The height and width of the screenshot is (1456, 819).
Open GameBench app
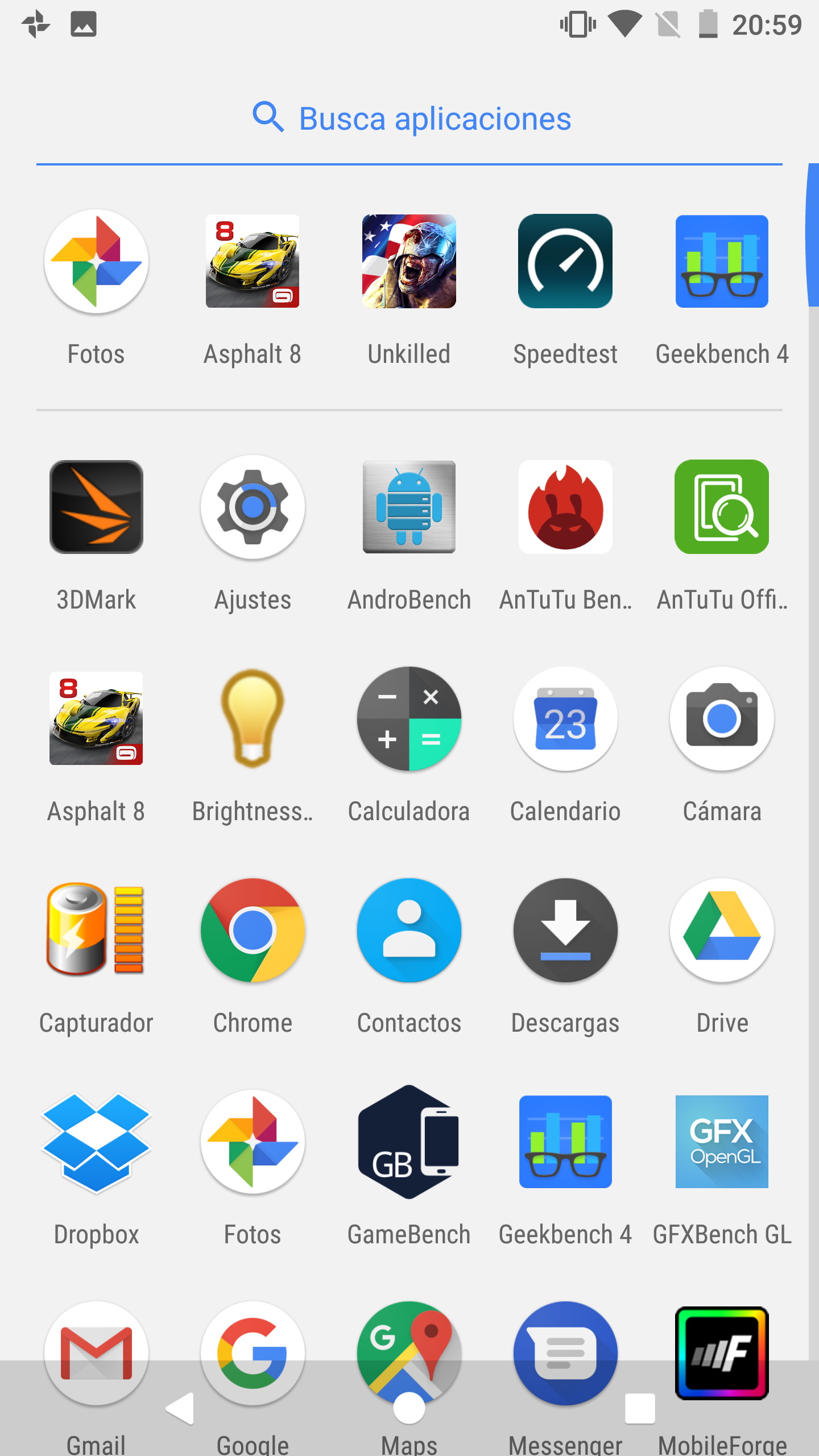tap(409, 1141)
